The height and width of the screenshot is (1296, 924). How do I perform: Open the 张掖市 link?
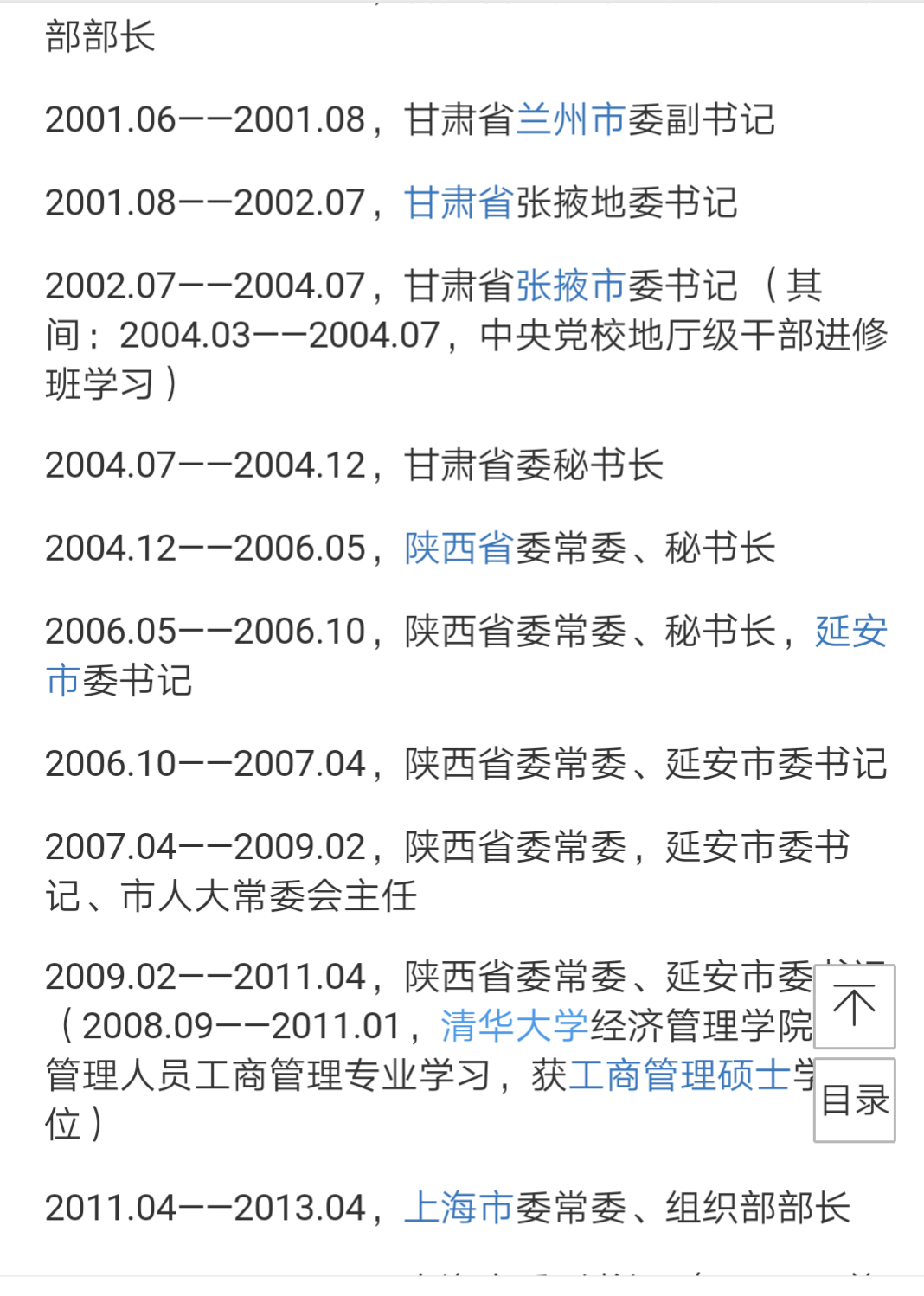click(570, 286)
